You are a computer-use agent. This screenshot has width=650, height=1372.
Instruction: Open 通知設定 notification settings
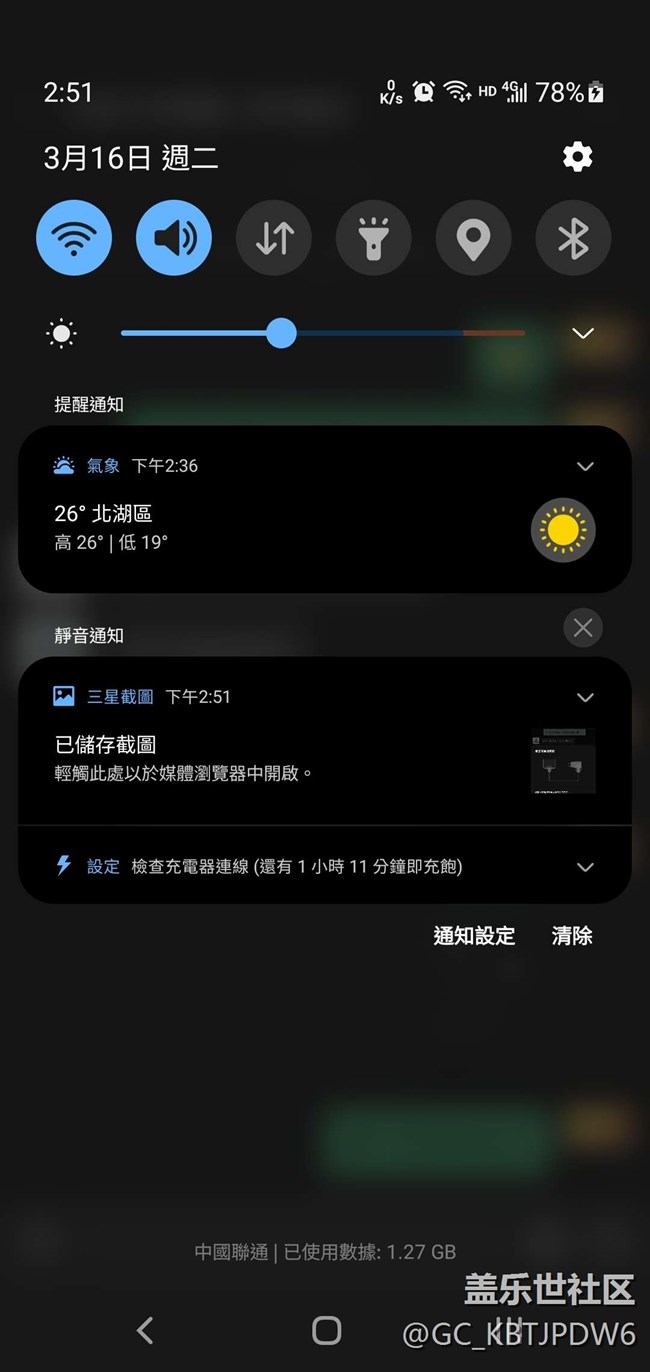(x=474, y=936)
